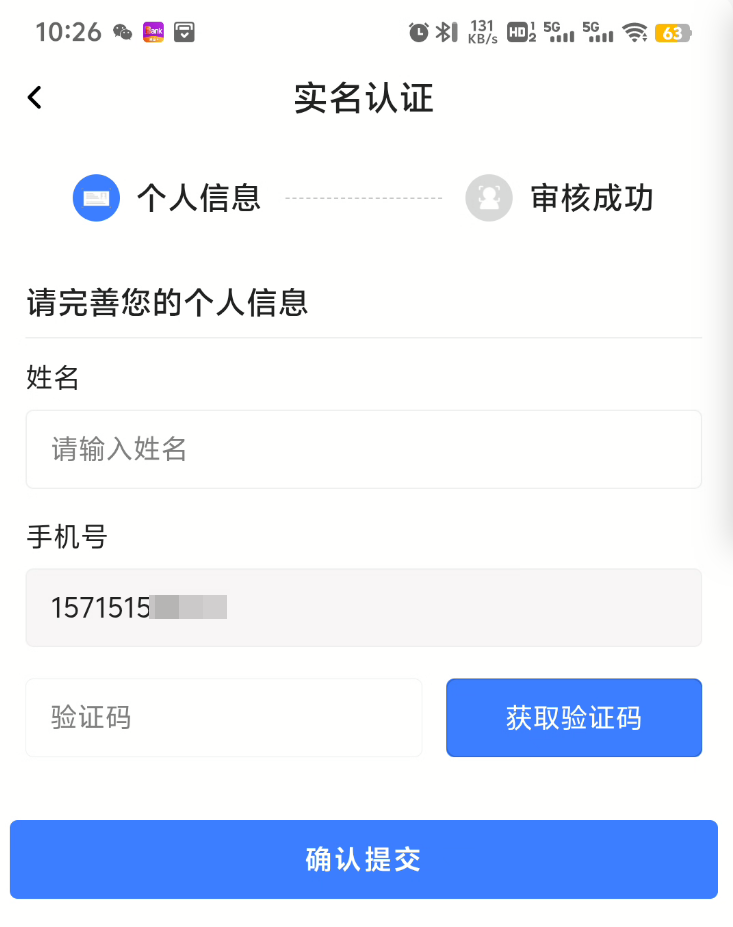Focus the 验证码 input field
The height and width of the screenshot is (927, 733).
[x=224, y=717]
